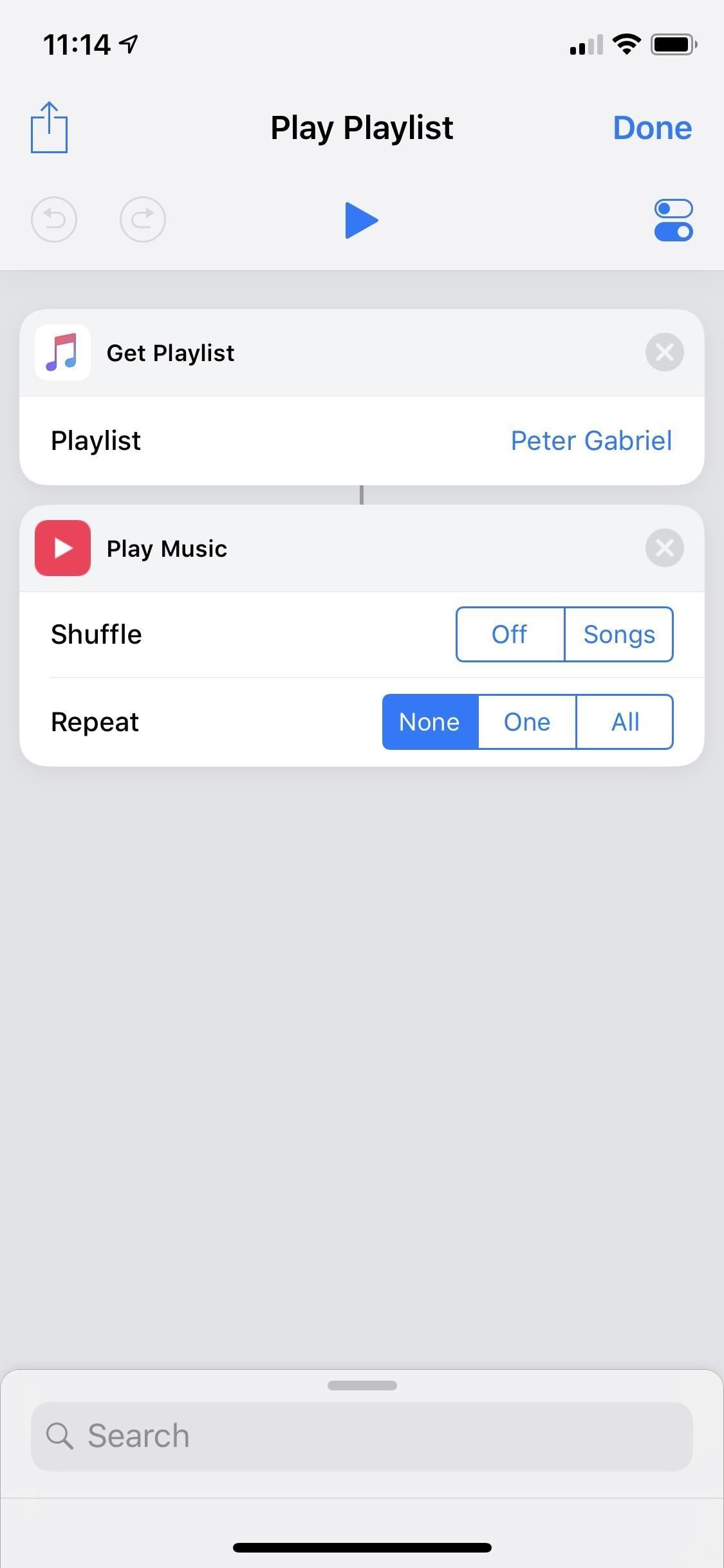Share this shortcut
This screenshot has width=724, height=1568.
[x=49, y=127]
